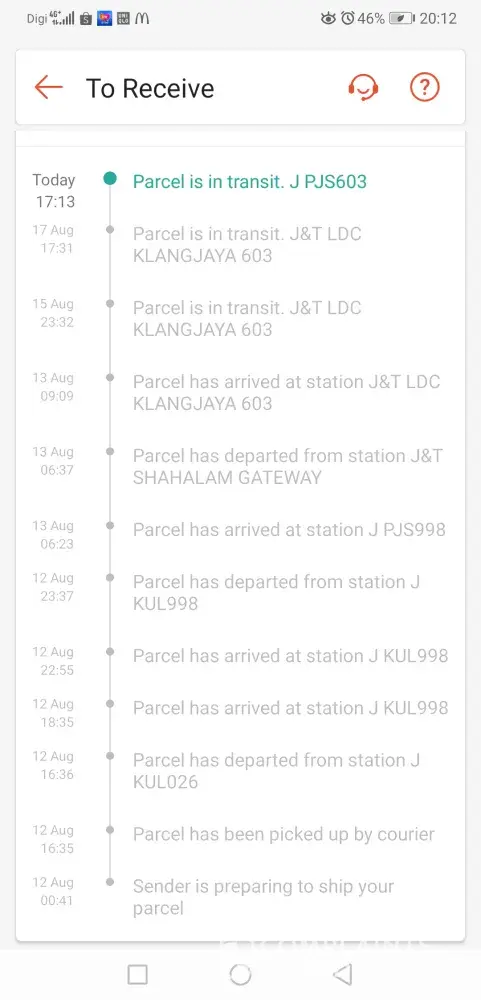The width and height of the screenshot is (481, 1000).
Task: Open the help question mark icon
Action: [x=425, y=87]
